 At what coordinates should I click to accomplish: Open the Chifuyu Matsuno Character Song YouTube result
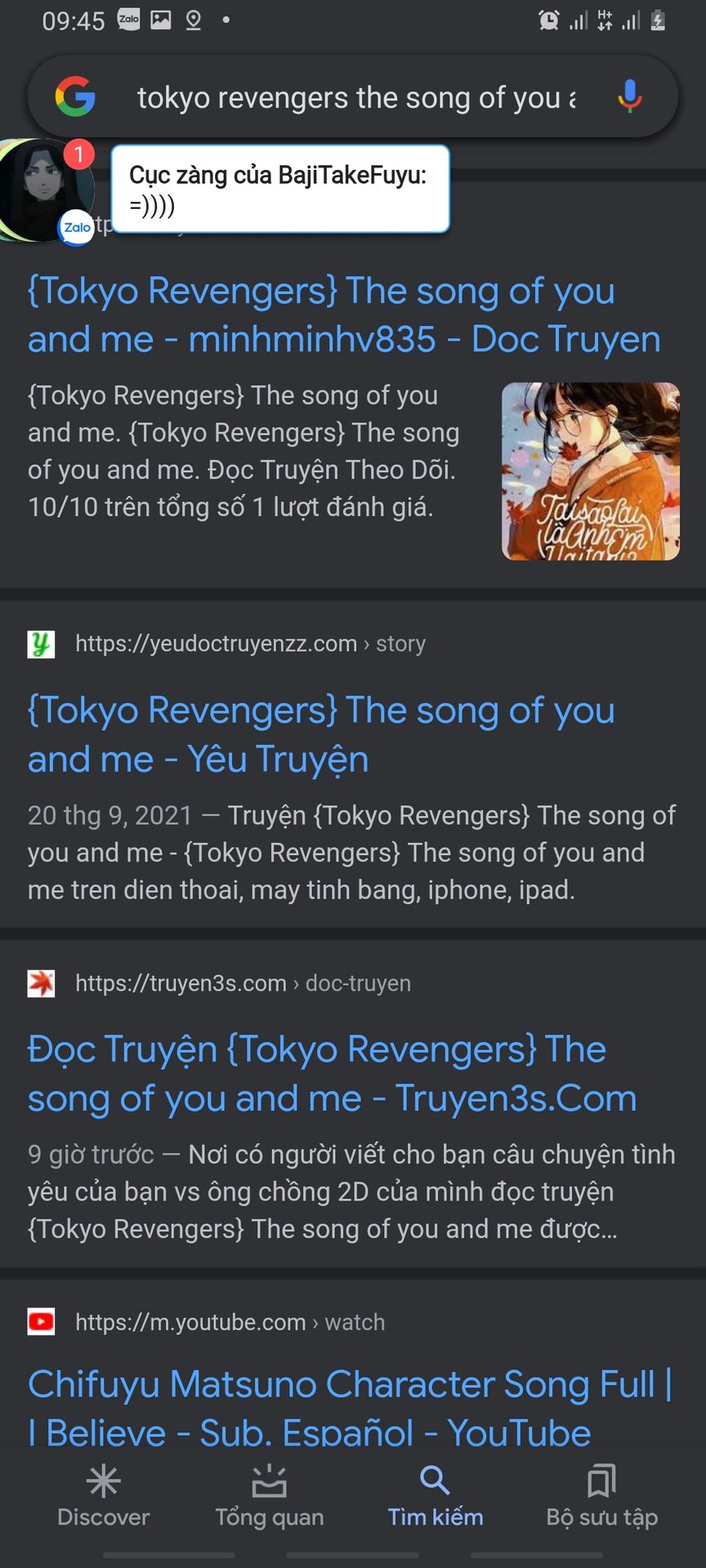(x=350, y=1407)
